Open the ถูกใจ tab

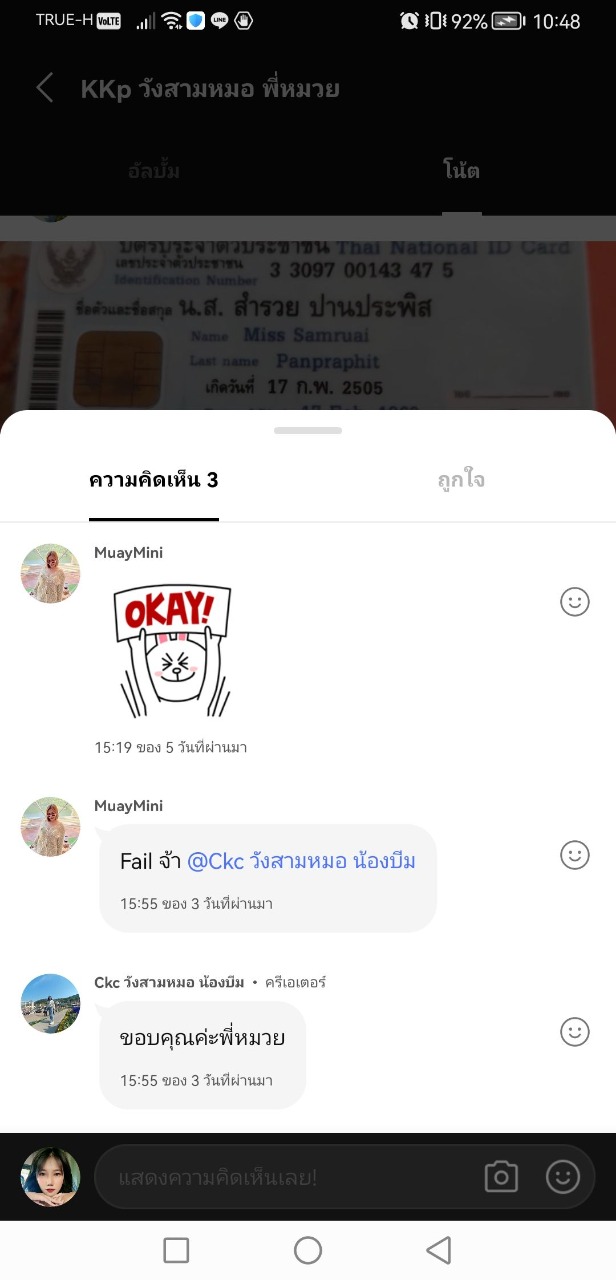[461, 480]
